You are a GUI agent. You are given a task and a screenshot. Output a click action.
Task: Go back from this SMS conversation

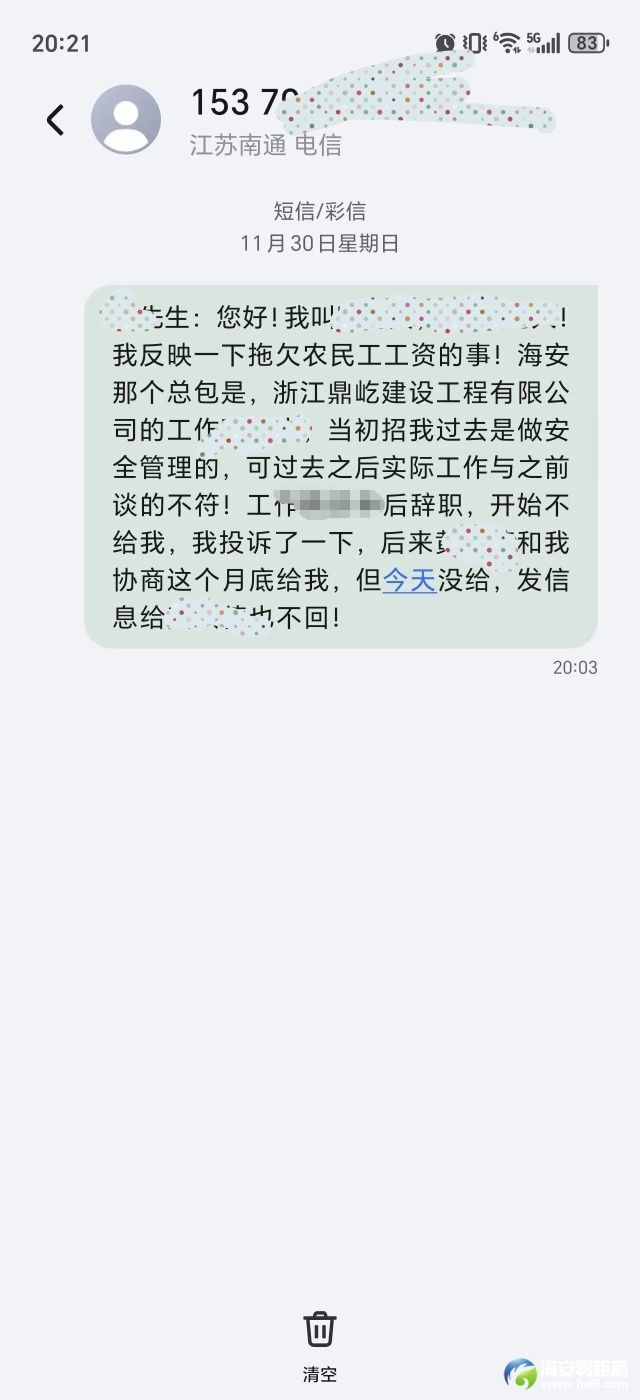55,120
